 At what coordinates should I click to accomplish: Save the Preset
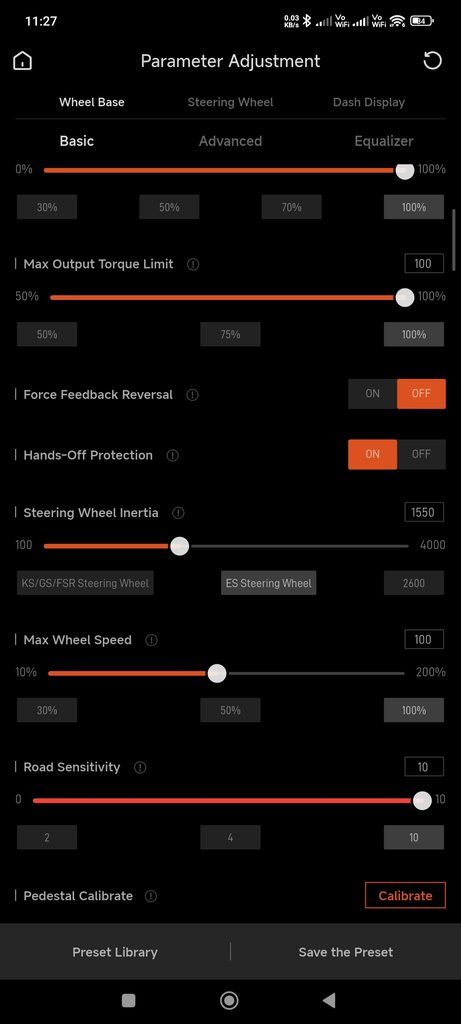point(346,952)
